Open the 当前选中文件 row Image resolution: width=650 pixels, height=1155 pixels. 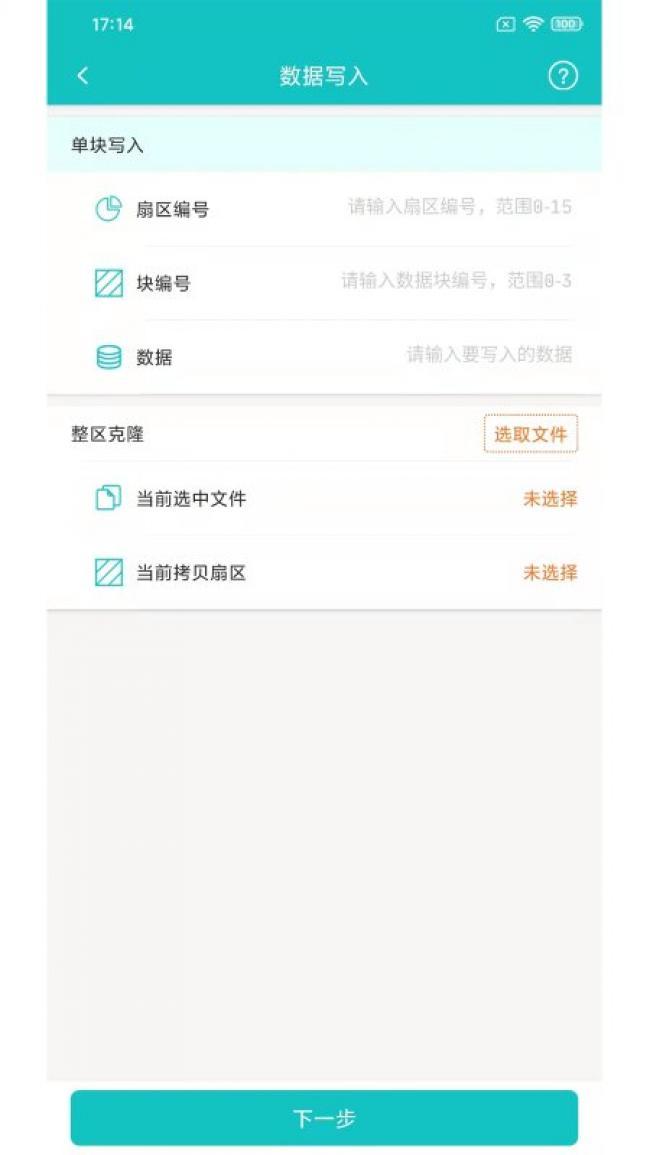[x=324, y=499]
